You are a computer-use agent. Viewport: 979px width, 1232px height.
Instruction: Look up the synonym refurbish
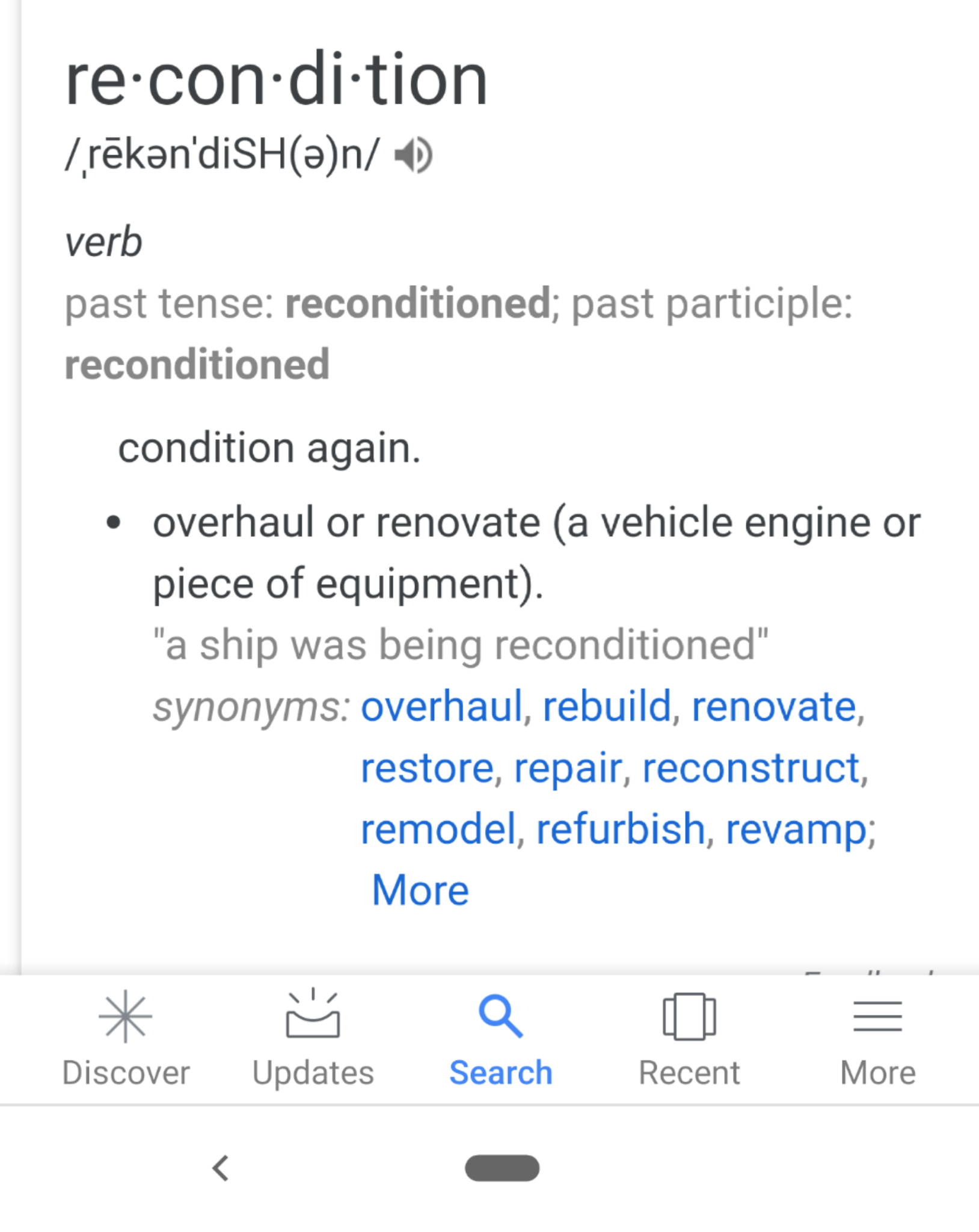click(x=621, y=830)
